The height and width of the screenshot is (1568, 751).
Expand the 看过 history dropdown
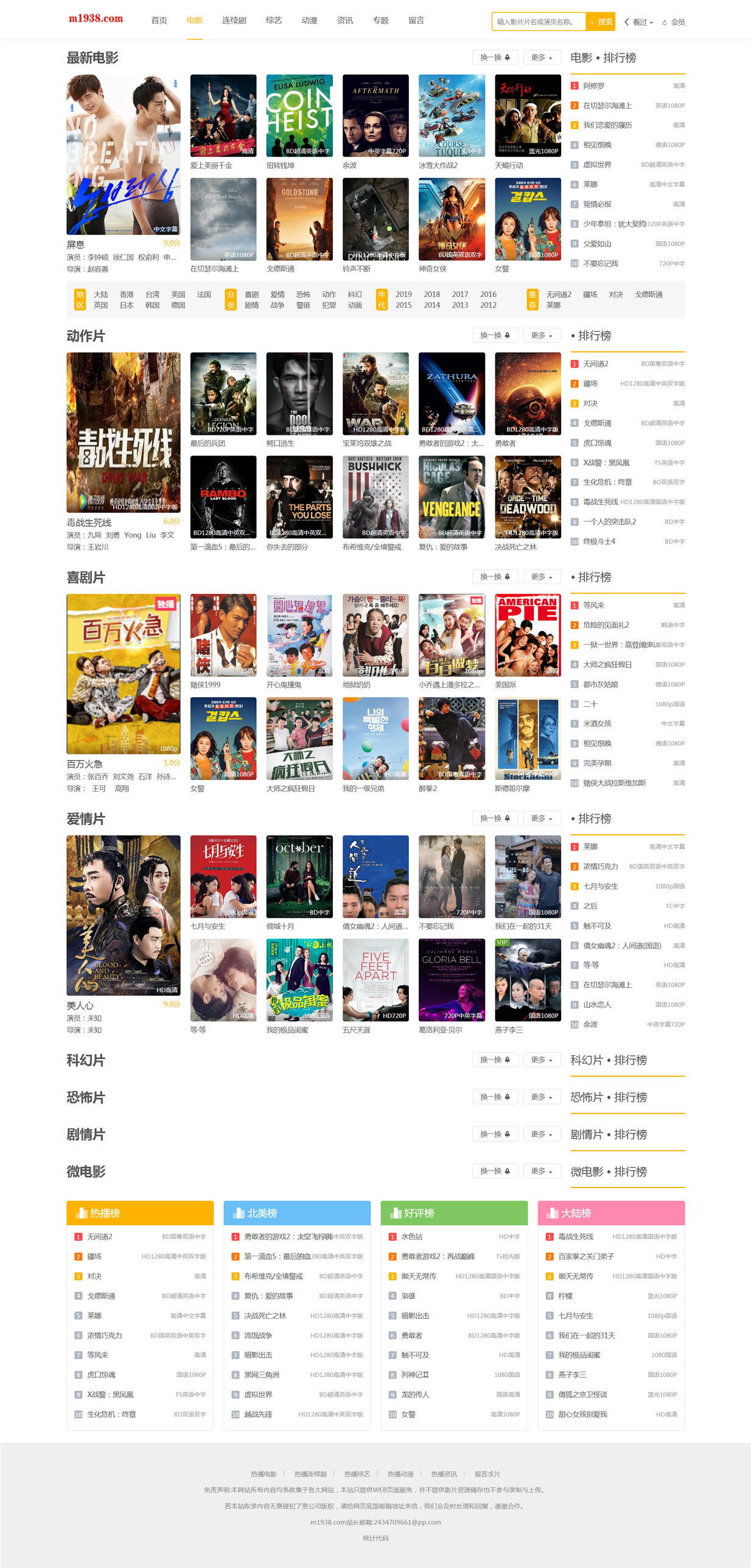tap(638, 22)
